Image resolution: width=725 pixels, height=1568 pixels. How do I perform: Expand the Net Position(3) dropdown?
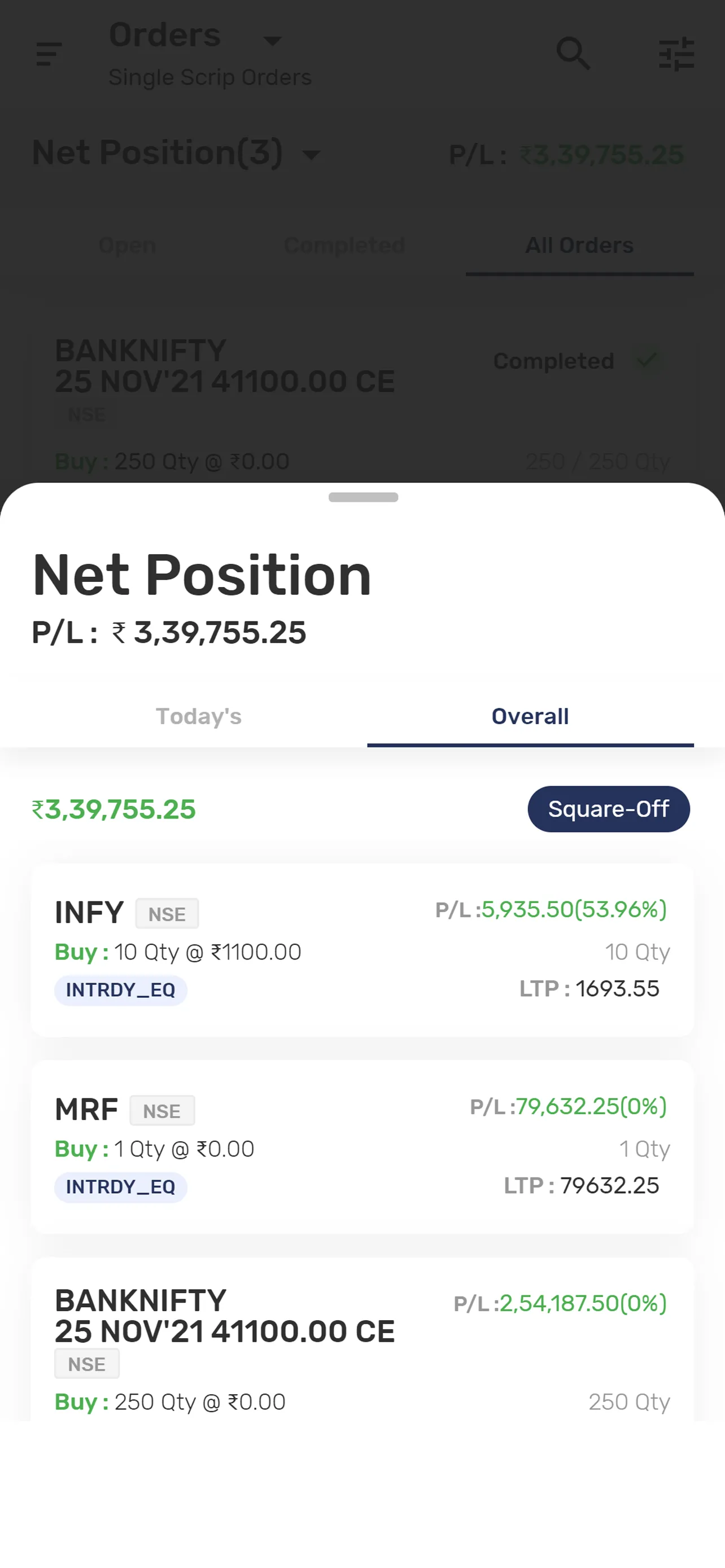point(311,155)
